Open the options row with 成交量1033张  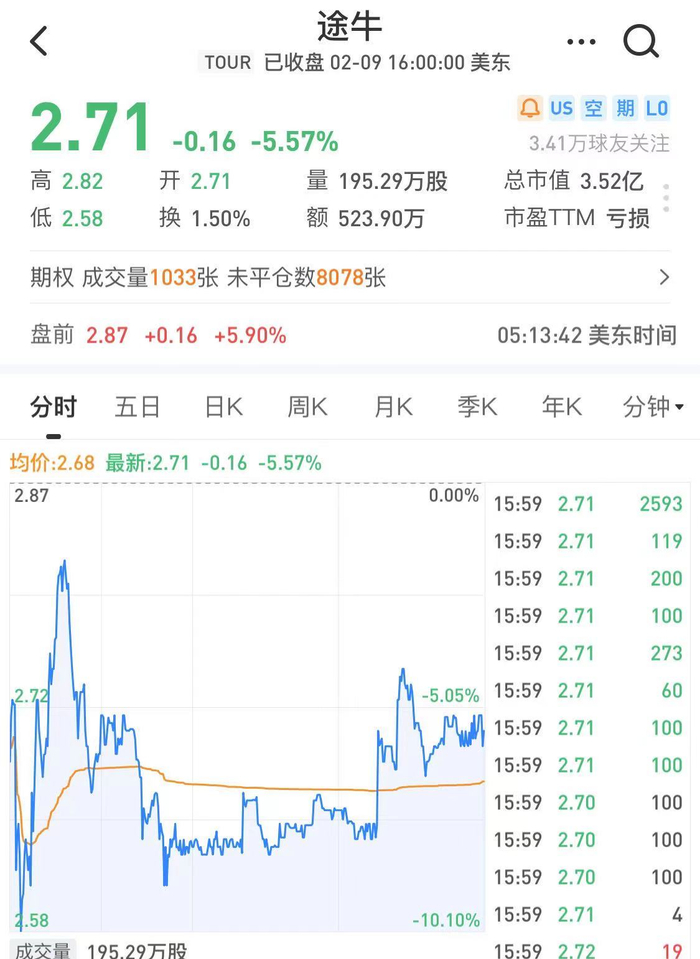pos(350,278)
